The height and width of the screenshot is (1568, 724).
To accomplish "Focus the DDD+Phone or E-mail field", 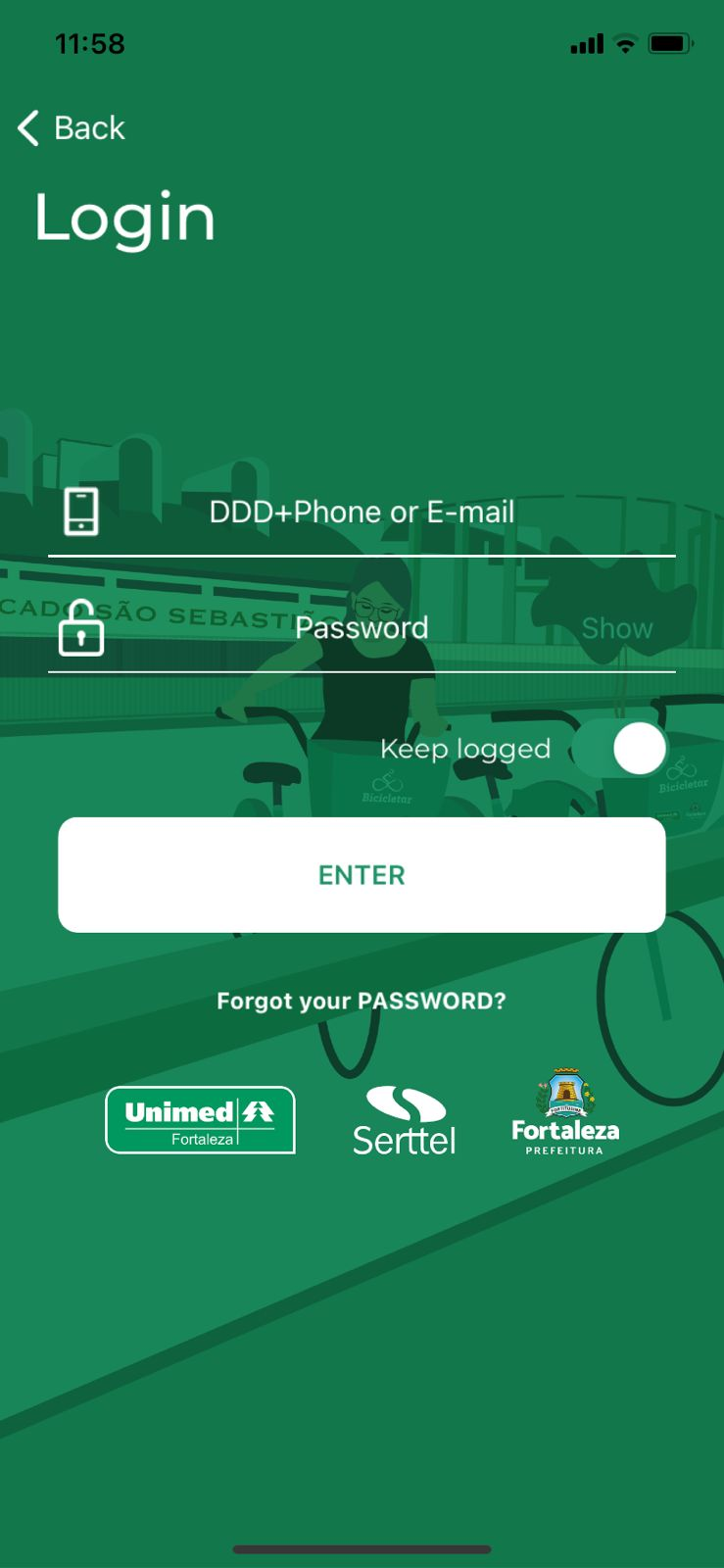I will pos(362,512).
